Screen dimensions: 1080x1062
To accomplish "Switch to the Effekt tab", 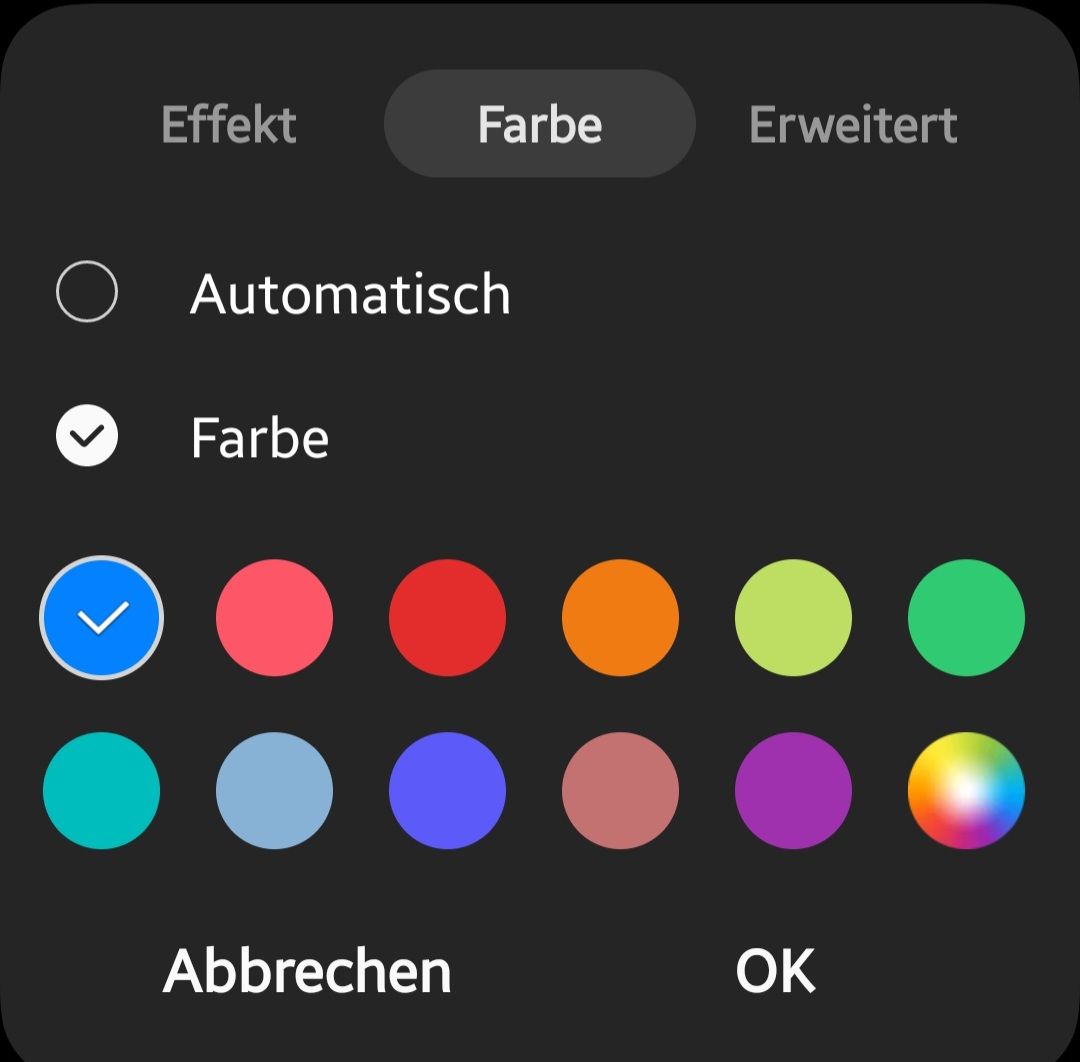I will [x=229, y=125].
